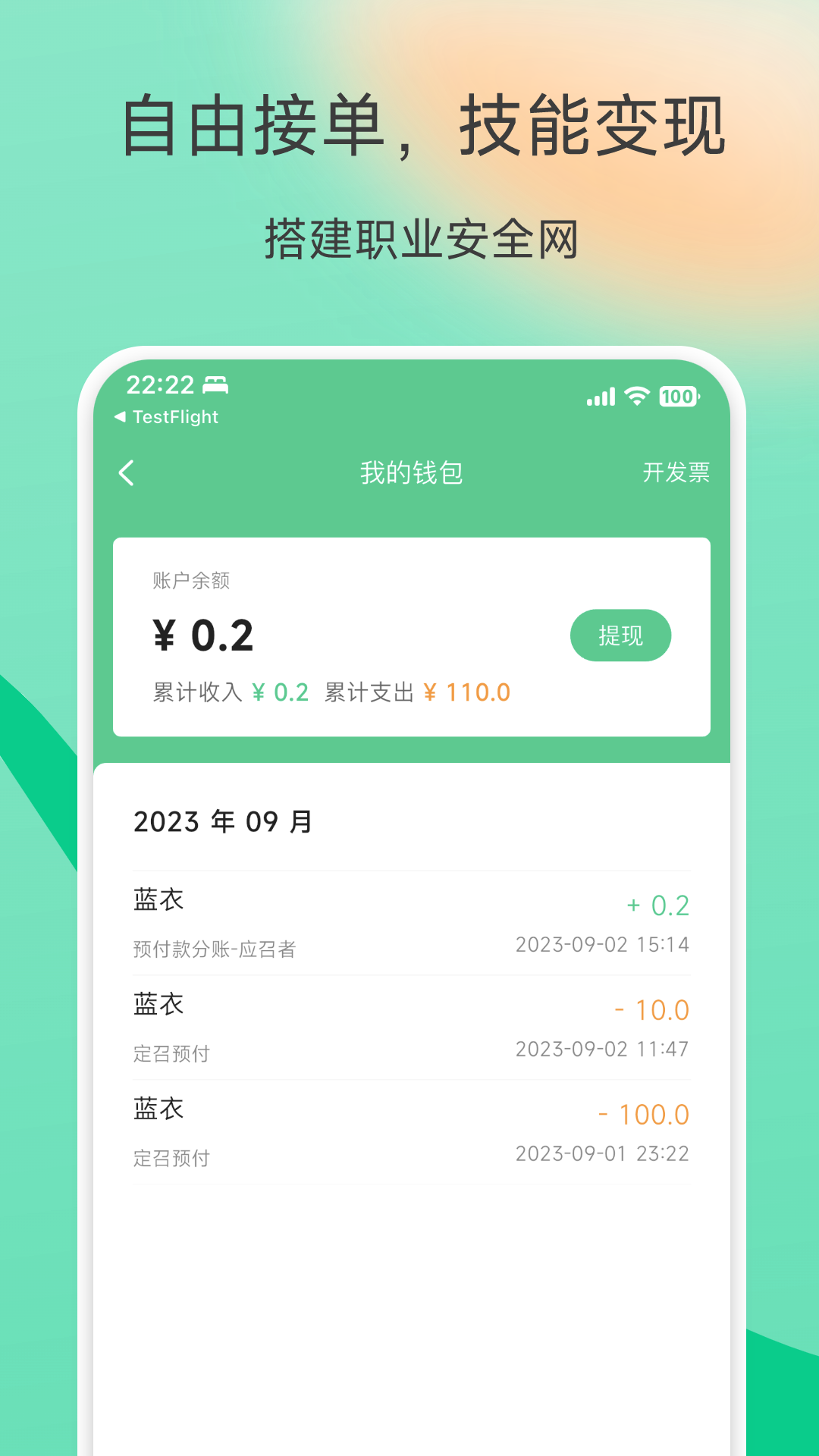Tap the 我的钱包 page title
The height and width of the screenshot is (1456, 819).
[x=413, y=472]
